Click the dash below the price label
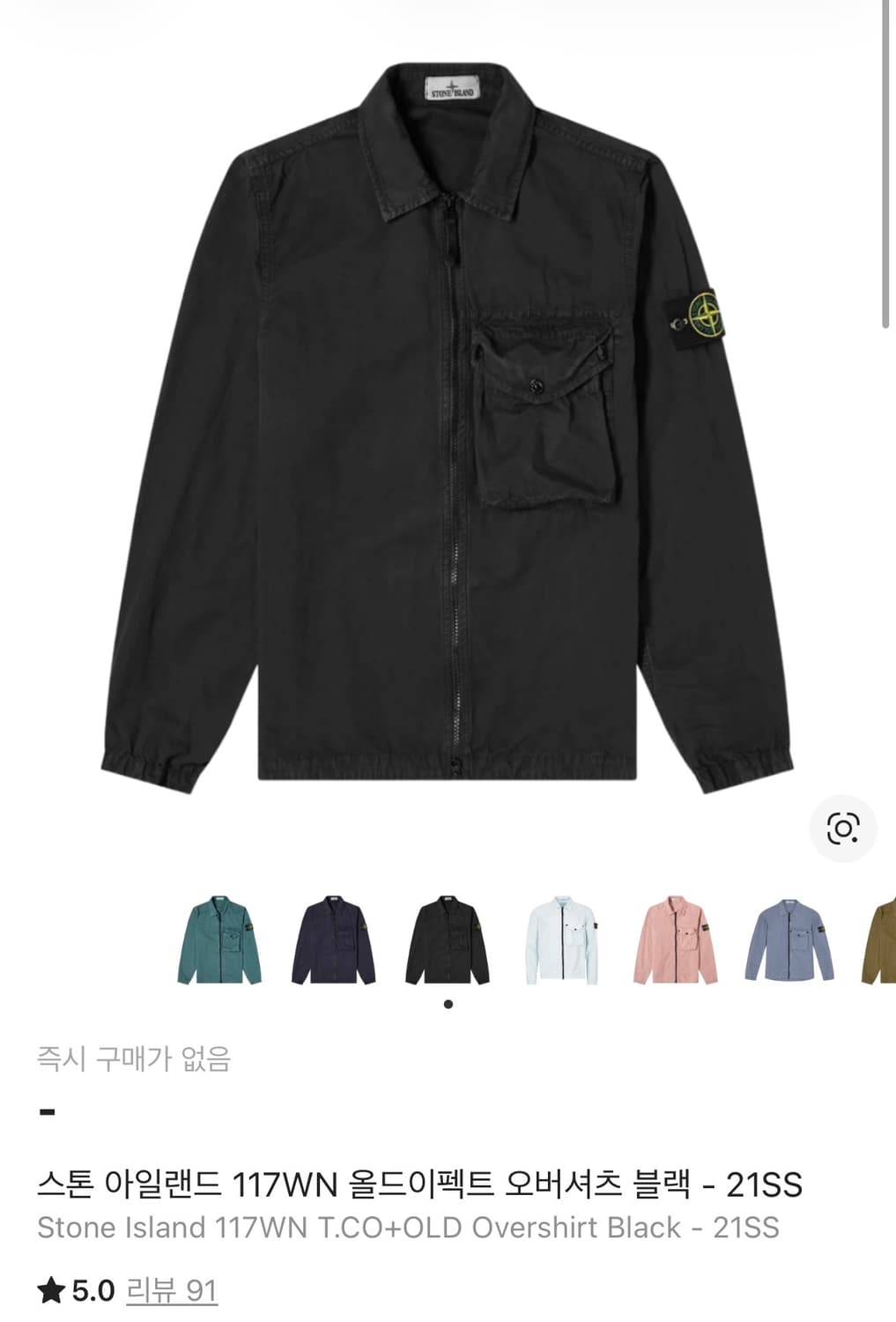Screen dimensions: 896x1322 [x=46, y=1113]
